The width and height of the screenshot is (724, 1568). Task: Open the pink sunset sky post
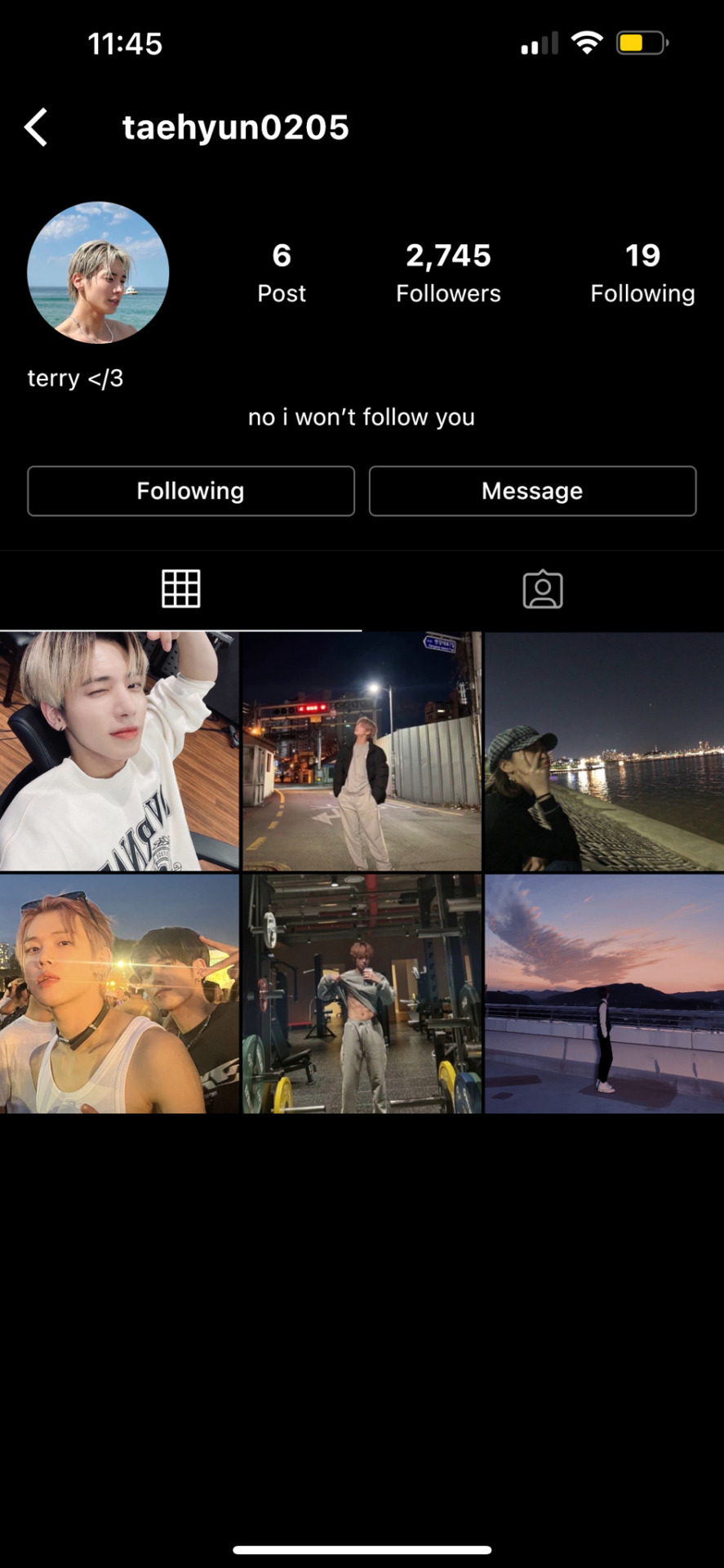point(604,994)
